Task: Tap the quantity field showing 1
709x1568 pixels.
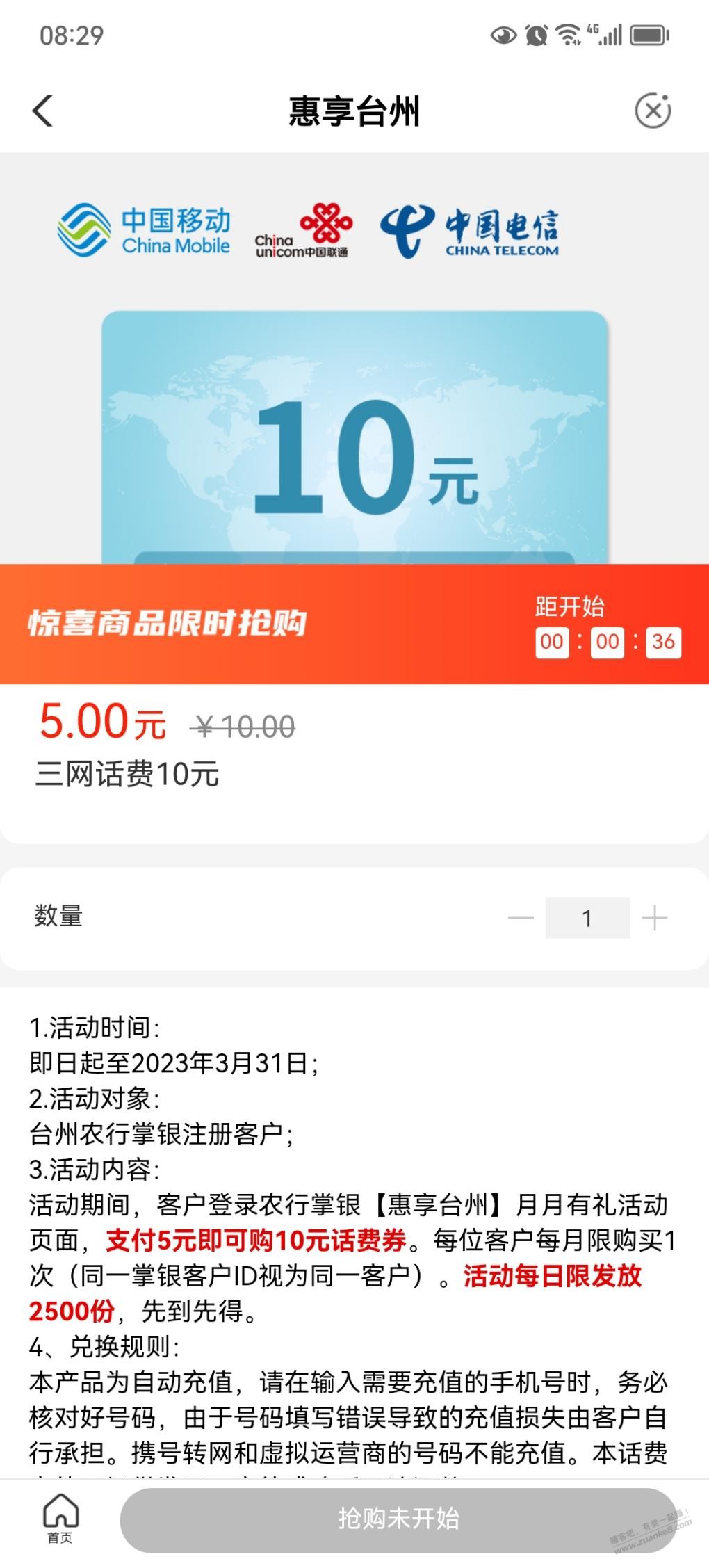Action: coord(587,918)
